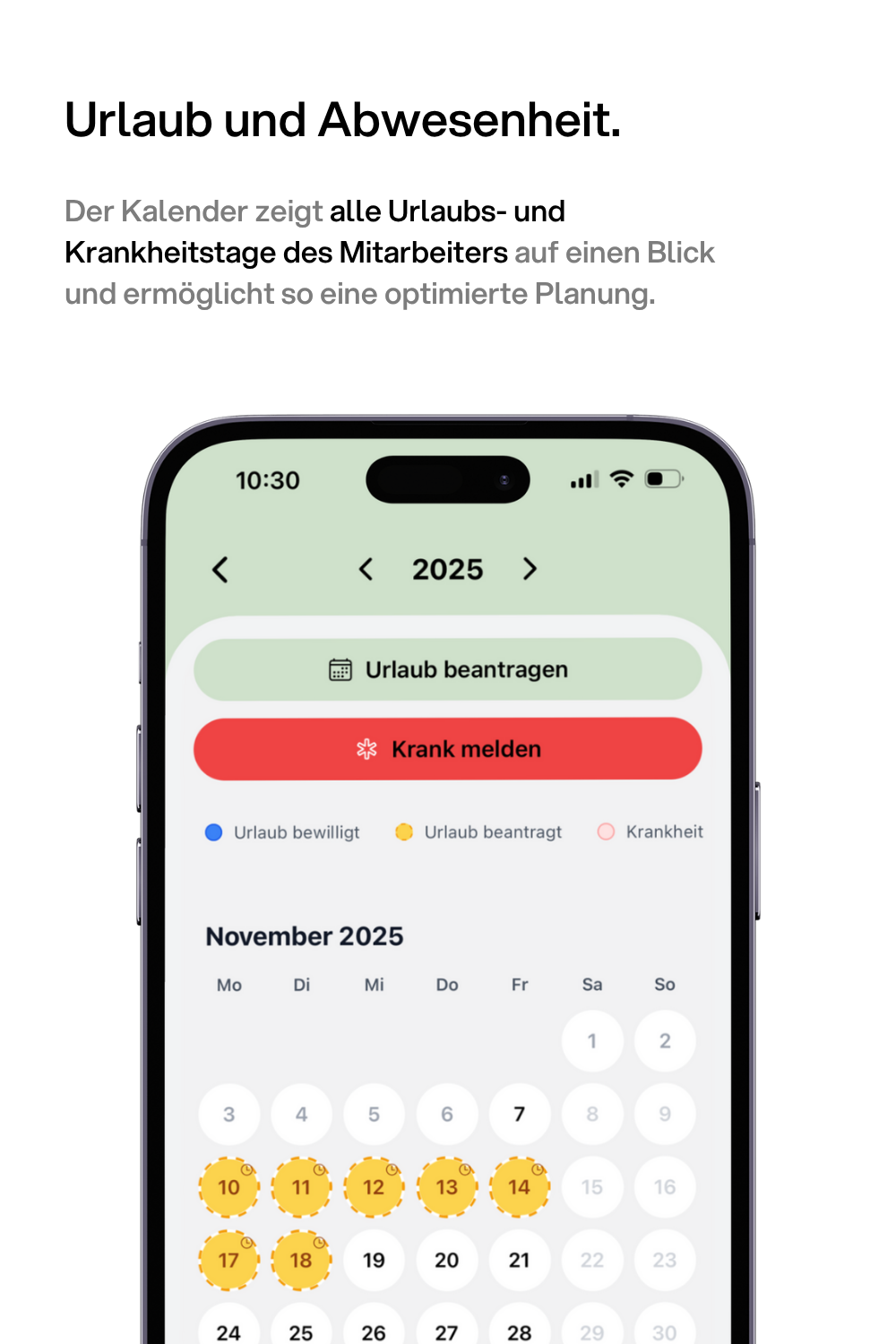The height and width of the screenshot is (1344, 896).
Task: Tap the back chevron at top left
Action: [220, 569]
